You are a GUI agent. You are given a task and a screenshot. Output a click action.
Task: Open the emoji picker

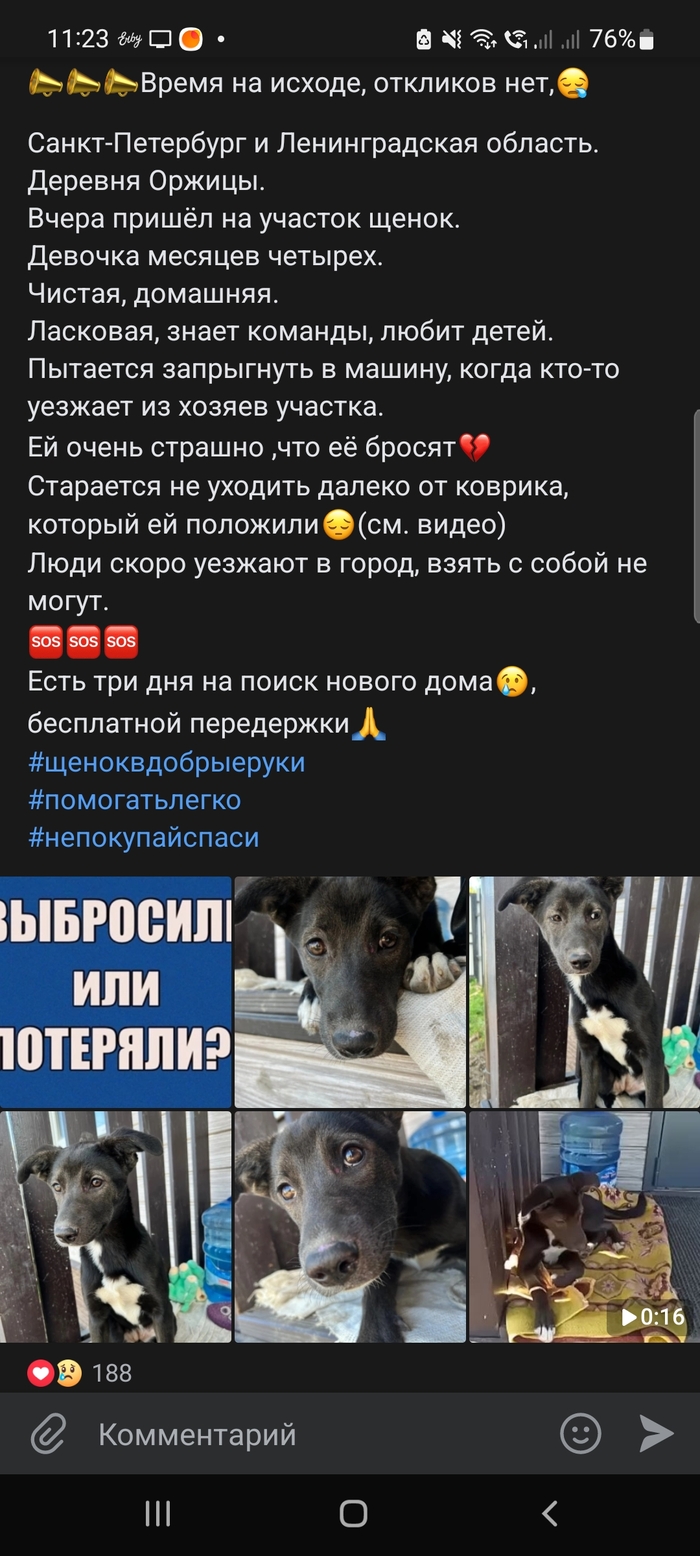pos(580,1434)
